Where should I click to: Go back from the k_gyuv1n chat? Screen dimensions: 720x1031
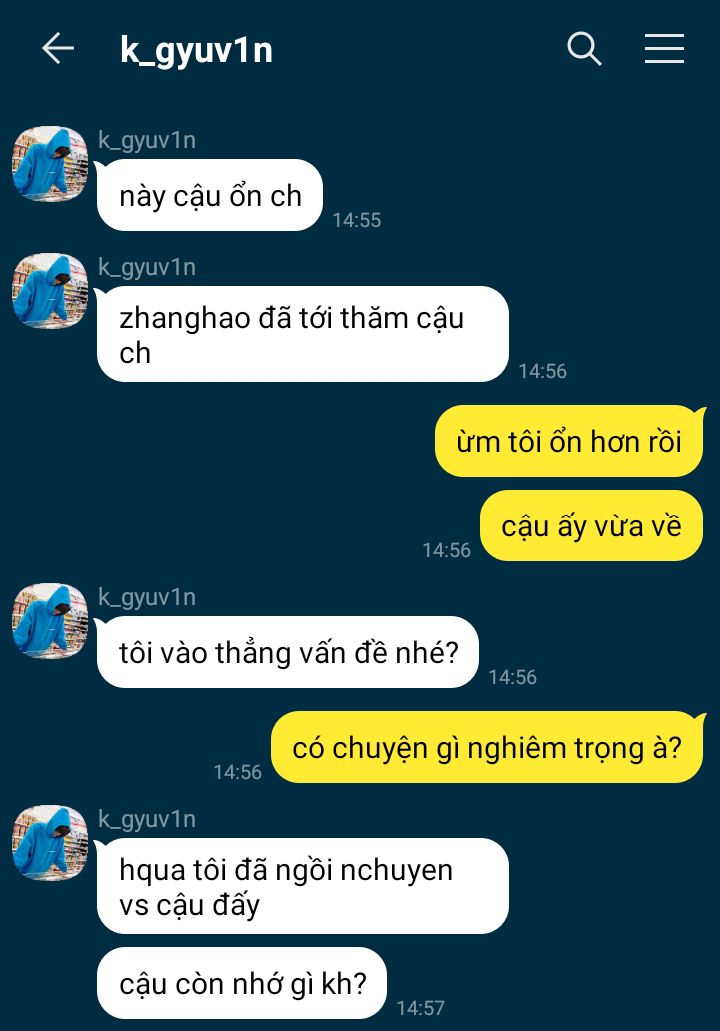(x=58, y=48)
